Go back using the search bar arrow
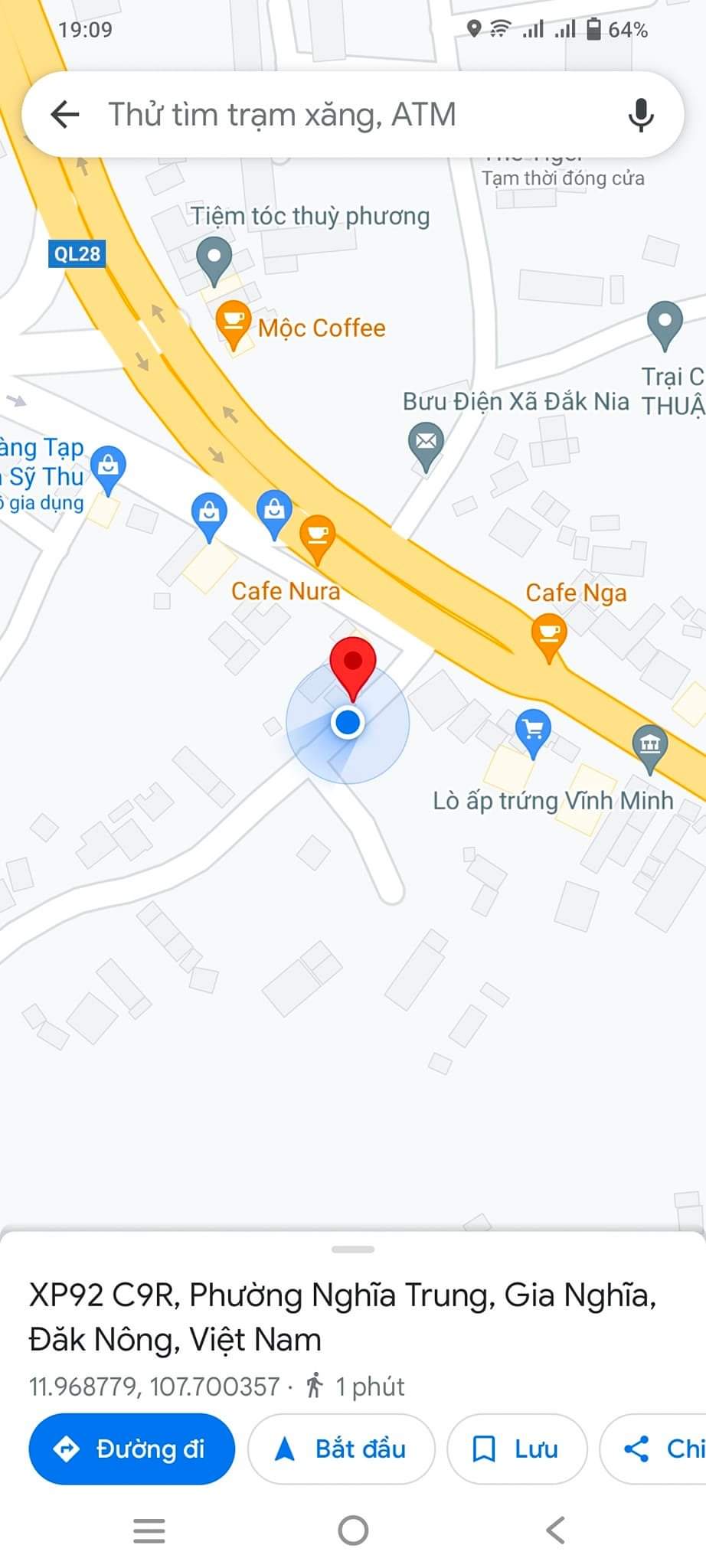 [x=65, y=115]
